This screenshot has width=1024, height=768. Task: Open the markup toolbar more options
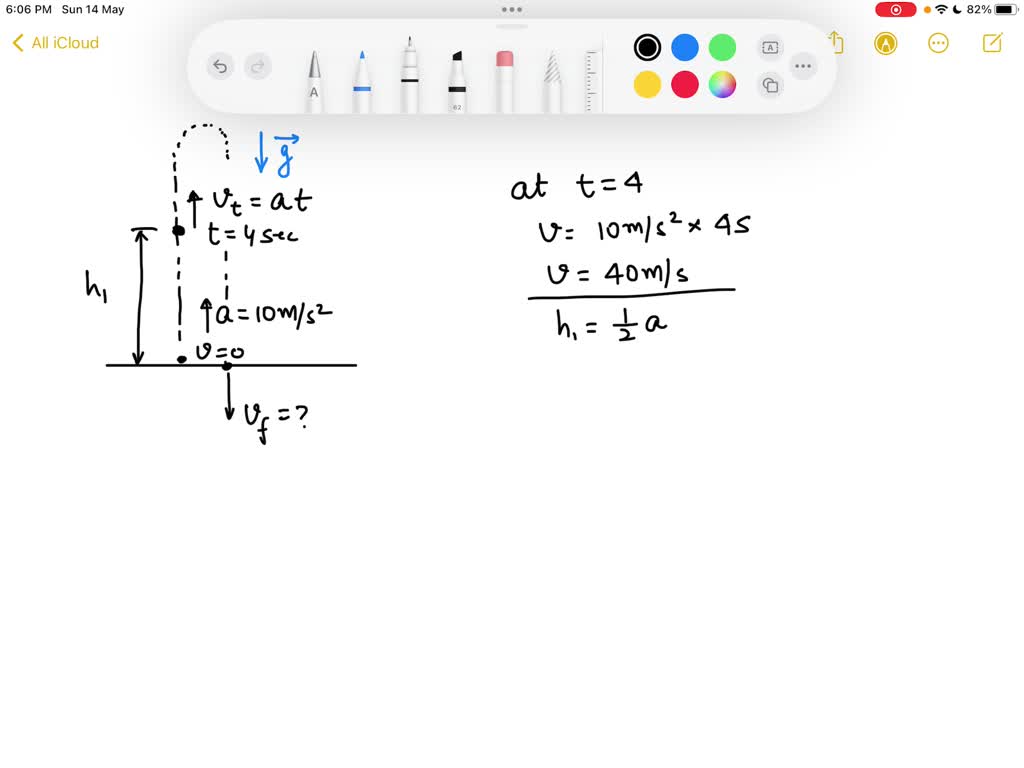[x=803, y=67]
